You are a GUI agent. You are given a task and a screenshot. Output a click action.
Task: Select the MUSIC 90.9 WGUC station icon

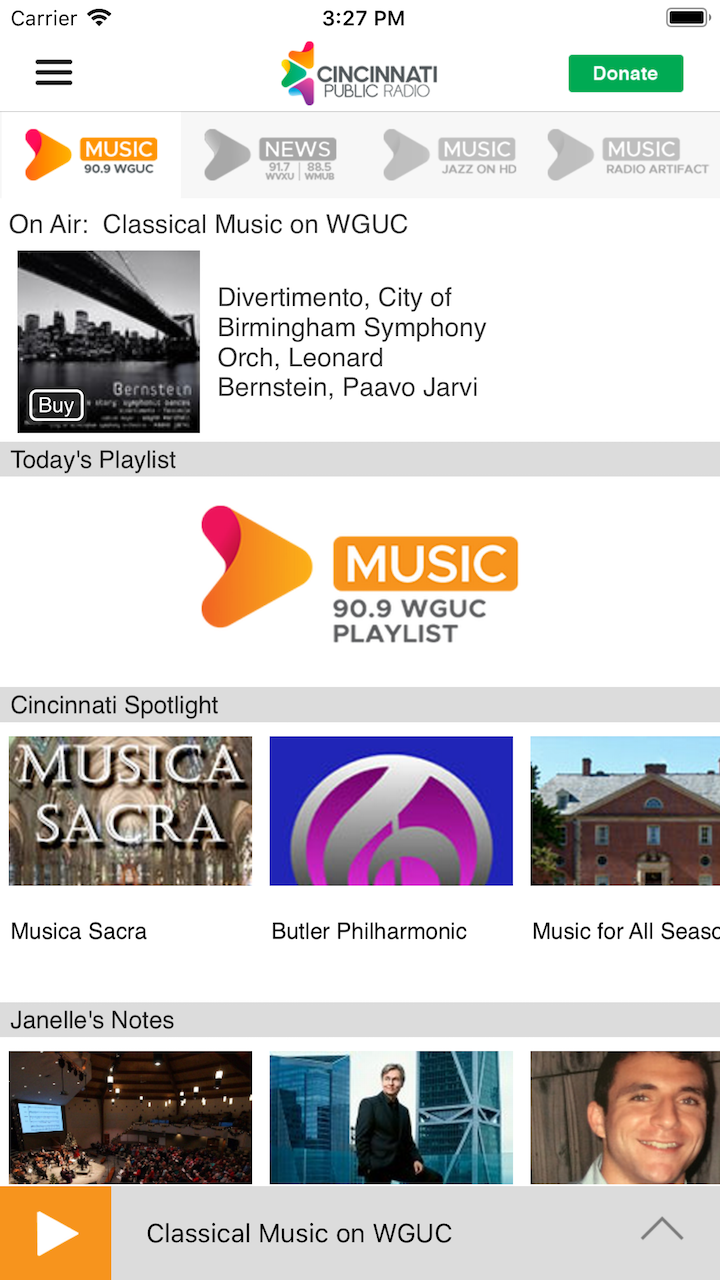pyautogui.click(x=90, y=155)
